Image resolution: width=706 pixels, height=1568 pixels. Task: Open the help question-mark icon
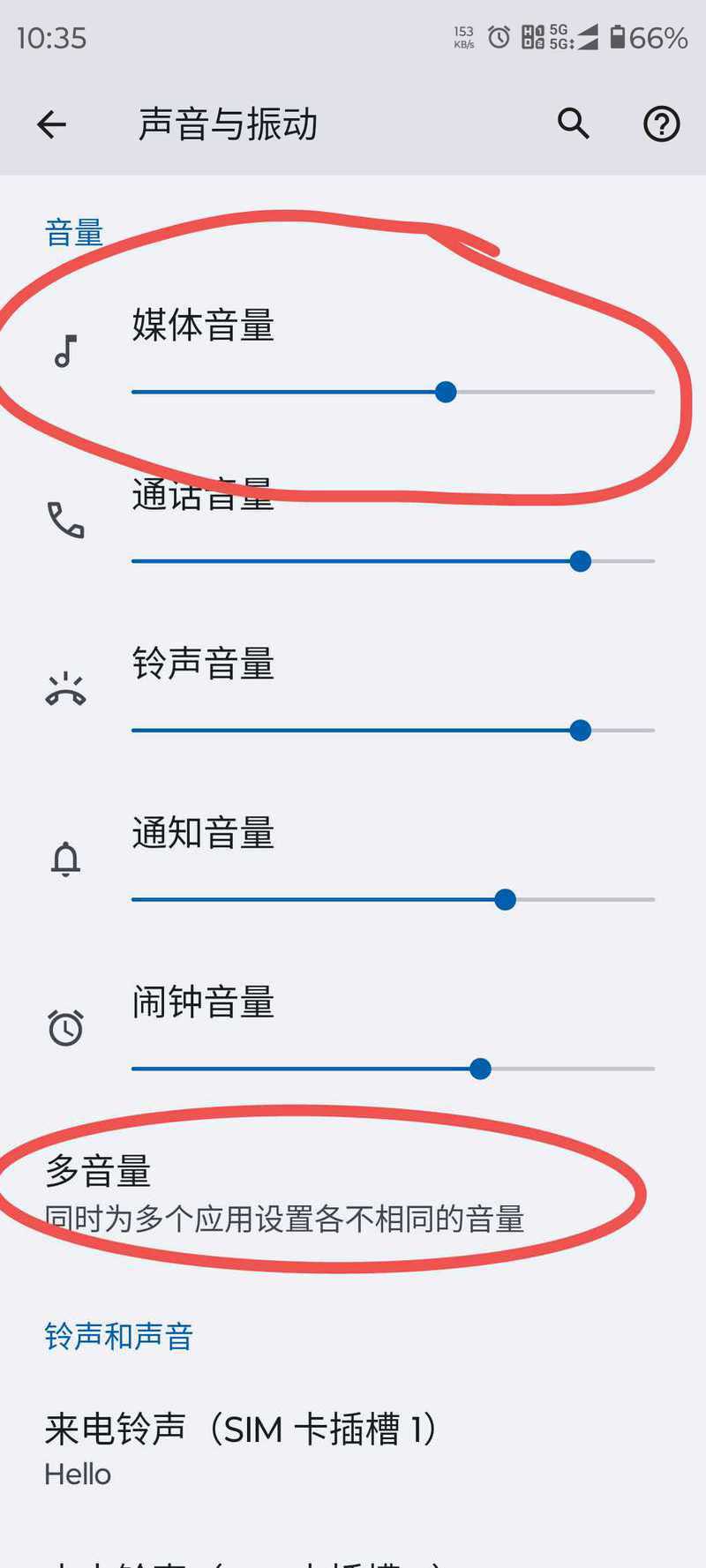tap(661, 124)
